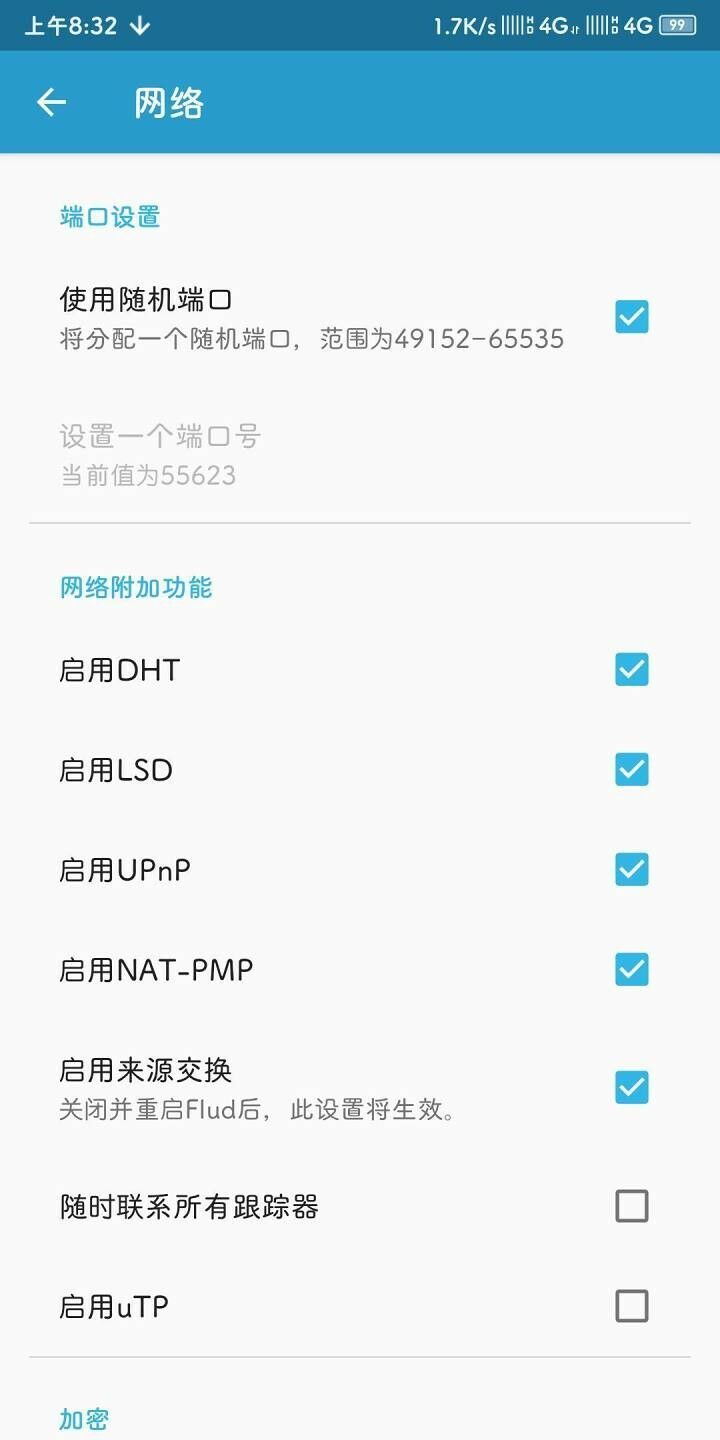Screen dimensions: 720x1440
Task: Uncheck 启用NAT-PMP
Action: [632, 969]
